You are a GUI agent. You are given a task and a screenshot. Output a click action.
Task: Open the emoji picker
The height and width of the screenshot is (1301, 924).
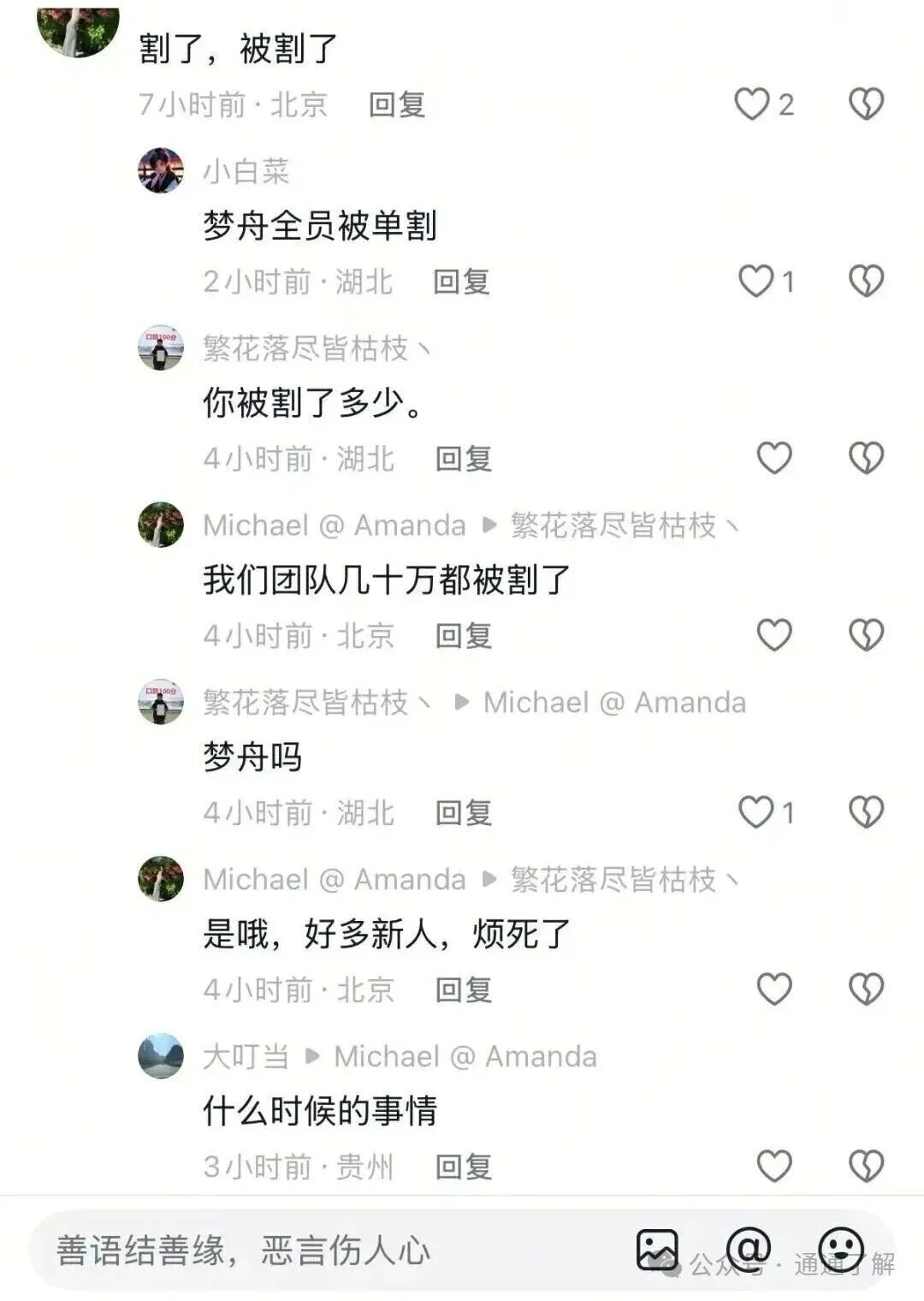pos(841,1248)
